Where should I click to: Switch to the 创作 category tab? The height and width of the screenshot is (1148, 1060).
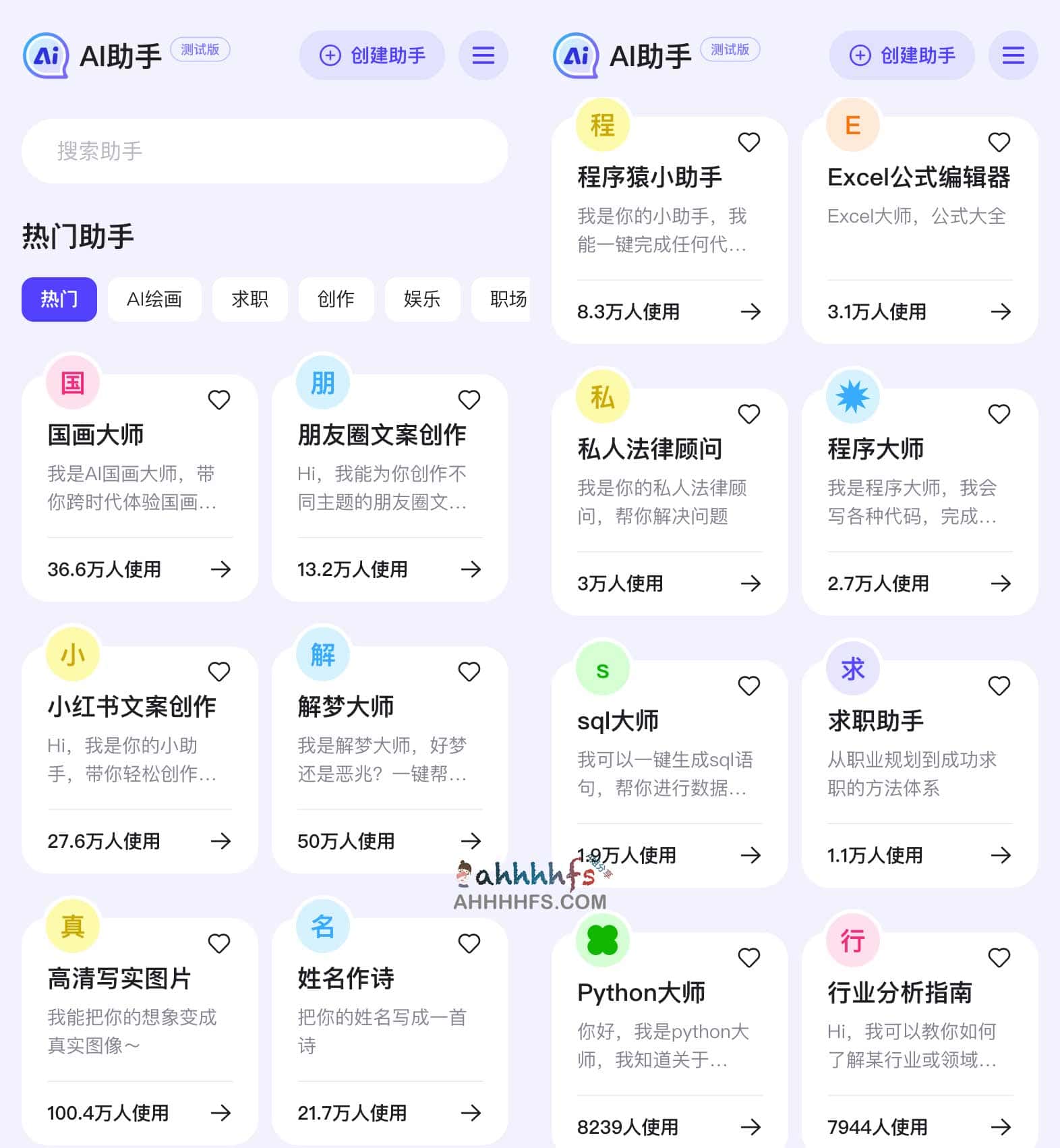(336, 299)
